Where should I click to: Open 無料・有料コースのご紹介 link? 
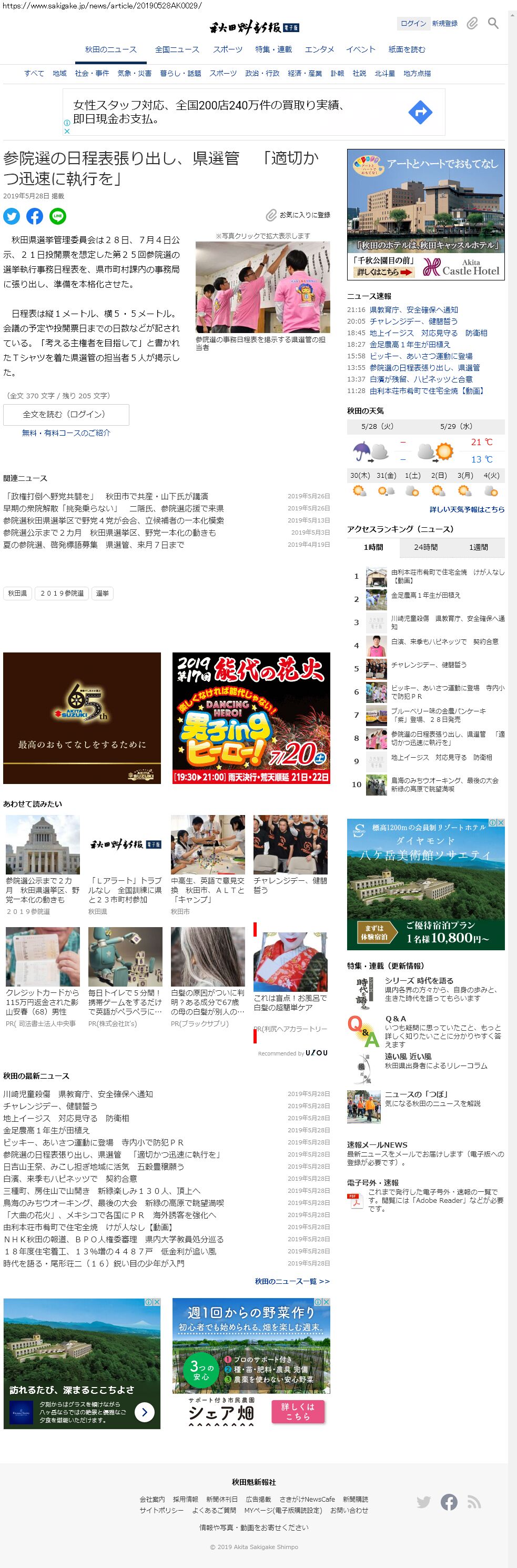[66, 433]
